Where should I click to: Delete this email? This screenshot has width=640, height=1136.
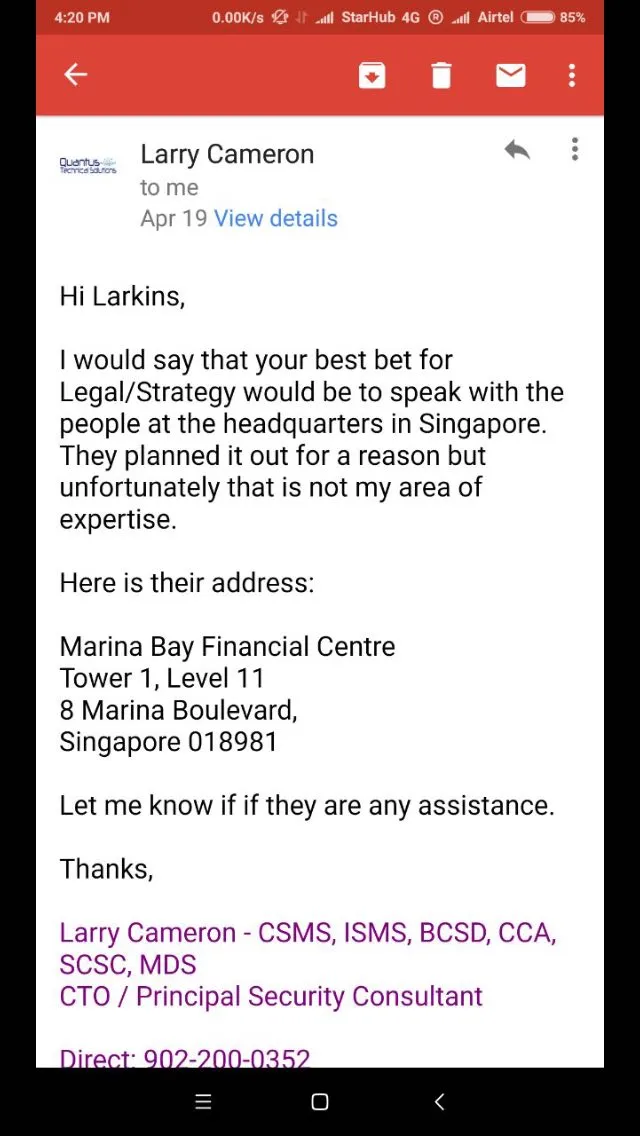coord(441,75)
